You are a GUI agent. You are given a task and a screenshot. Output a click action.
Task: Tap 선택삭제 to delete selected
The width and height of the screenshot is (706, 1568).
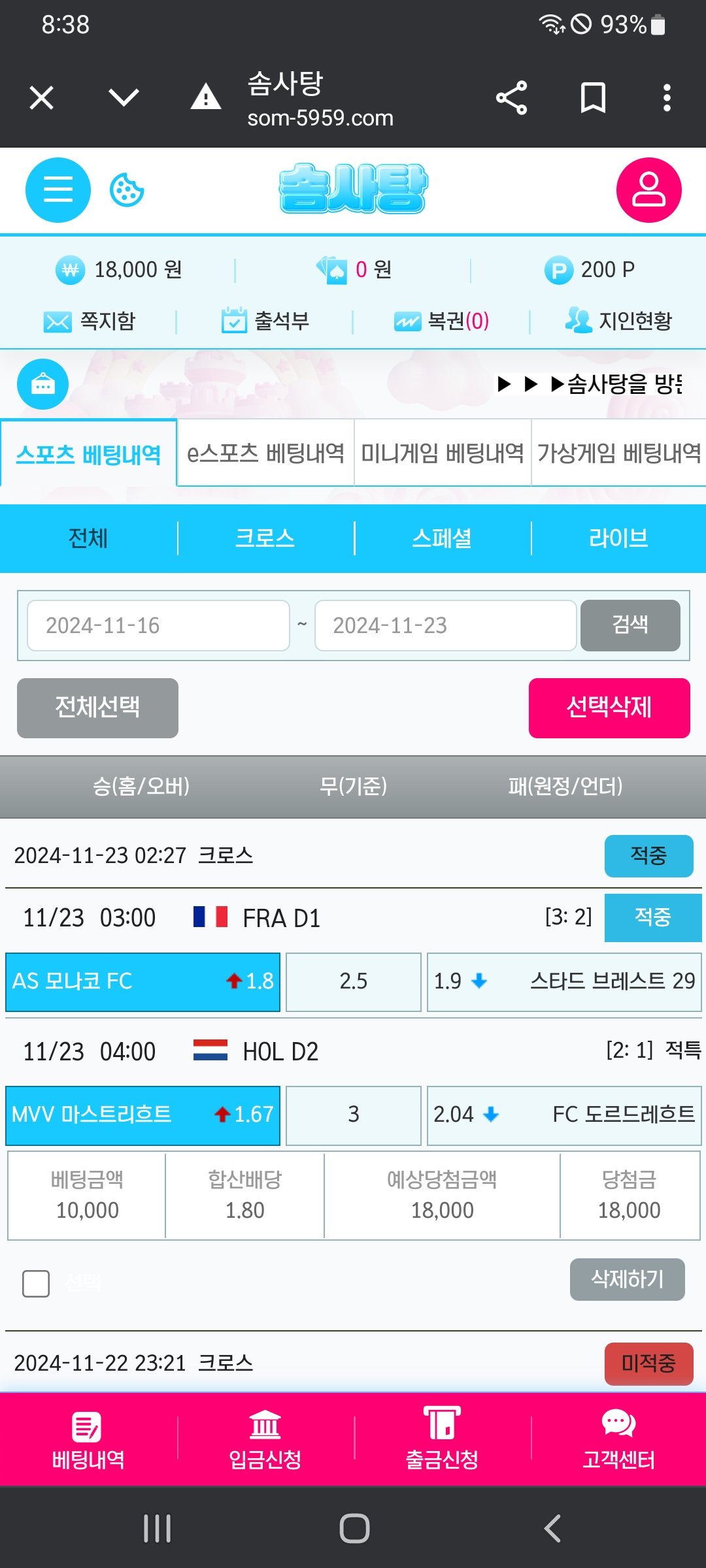point(609,708)
